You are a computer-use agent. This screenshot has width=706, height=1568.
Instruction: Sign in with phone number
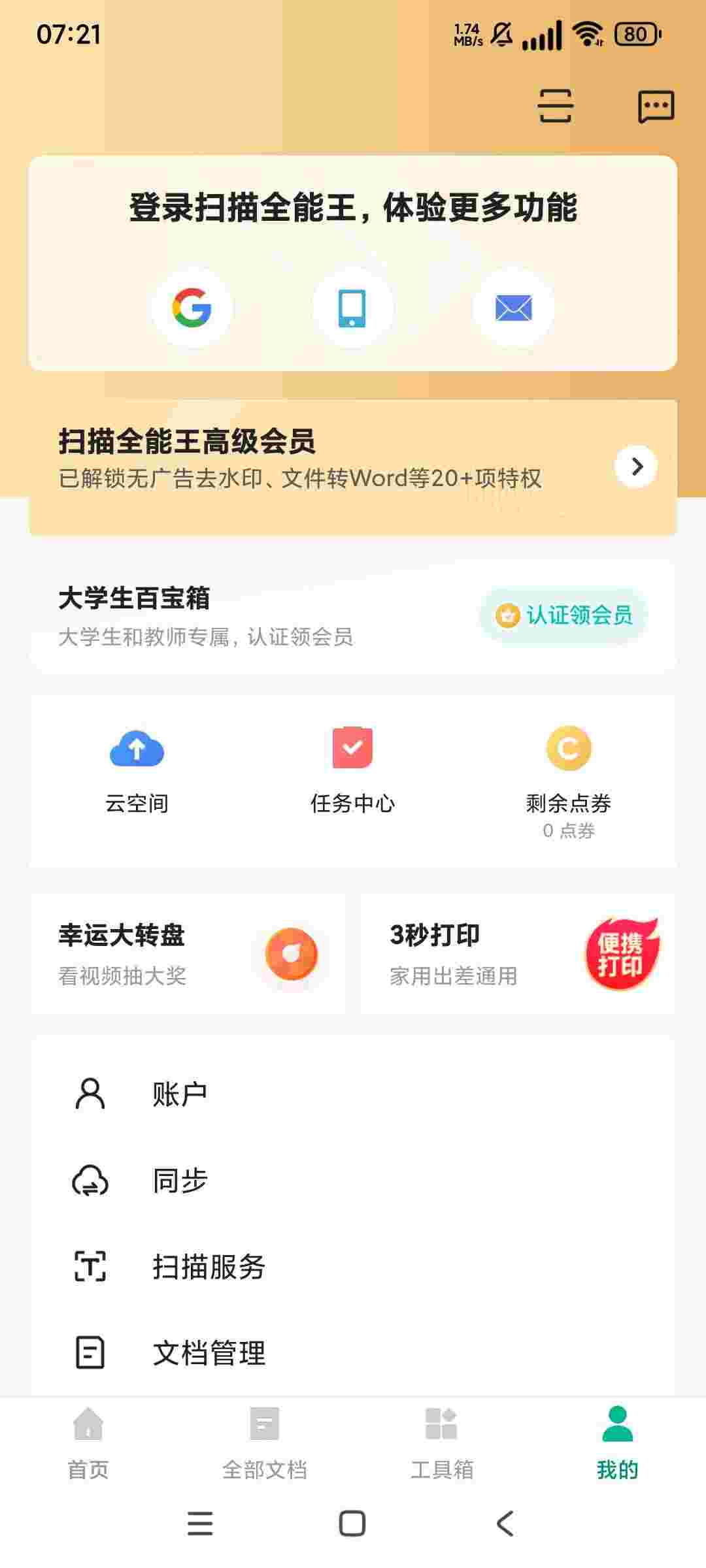point(352,308)
